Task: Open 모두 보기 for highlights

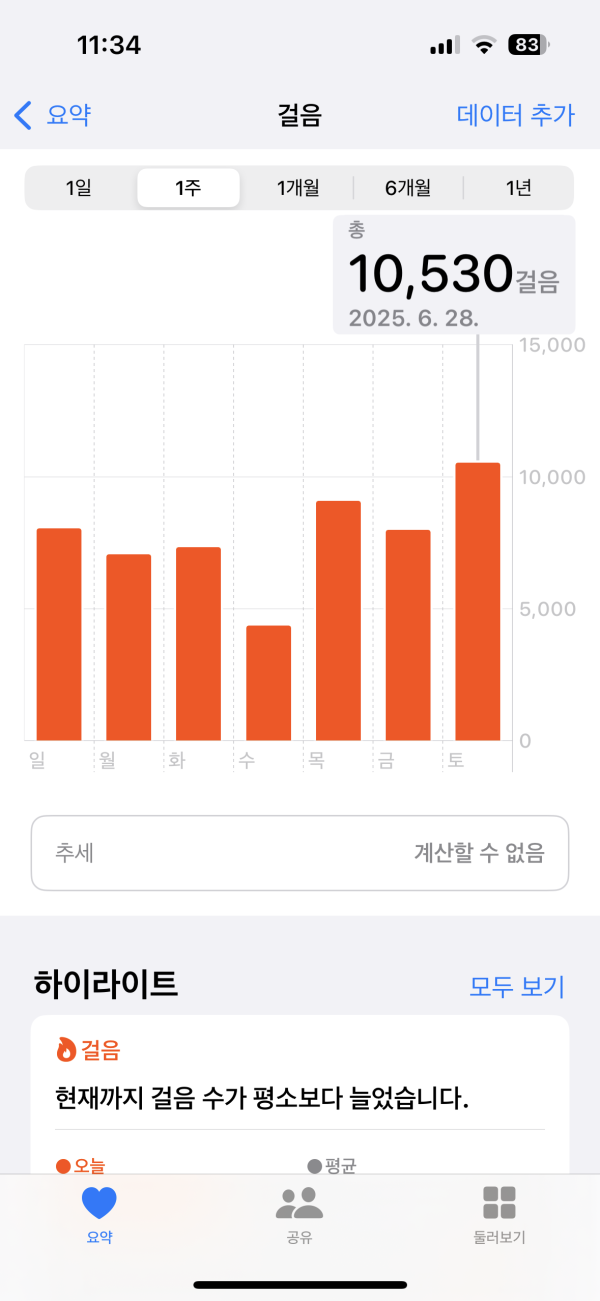Action: tap(517, 987)
